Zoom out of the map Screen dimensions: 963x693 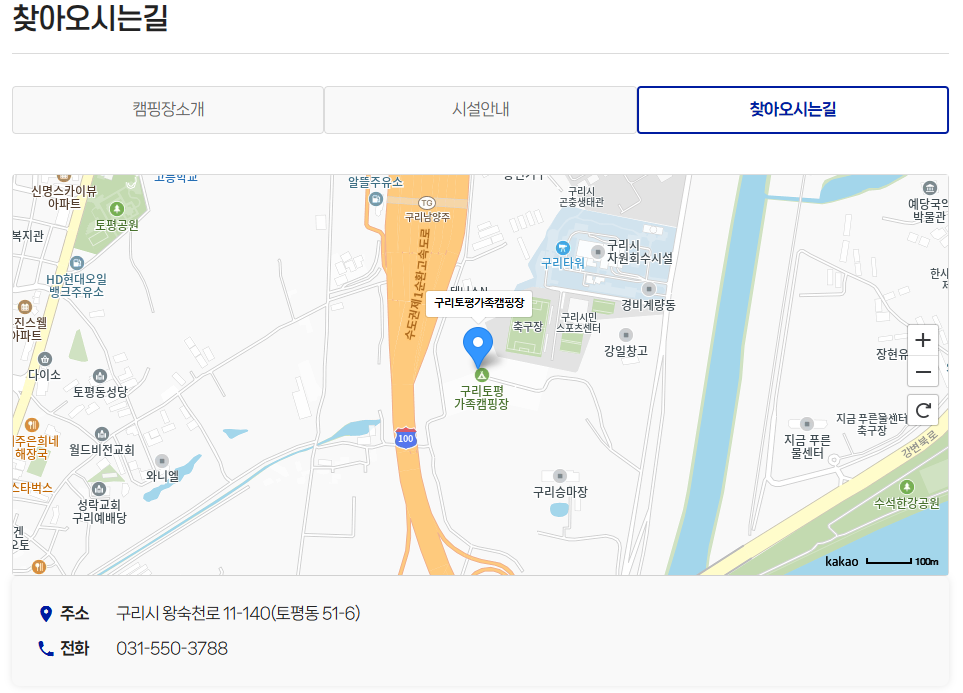pyautogui.click(x=922, y=372)
